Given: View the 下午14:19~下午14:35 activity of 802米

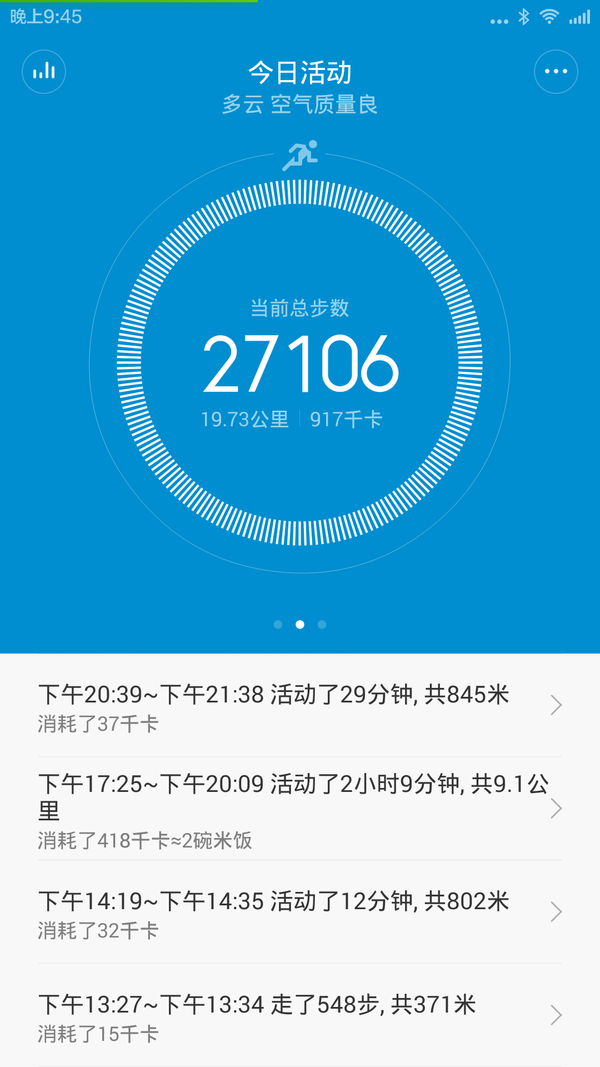Looking at the screenshot, I should 300,912.
